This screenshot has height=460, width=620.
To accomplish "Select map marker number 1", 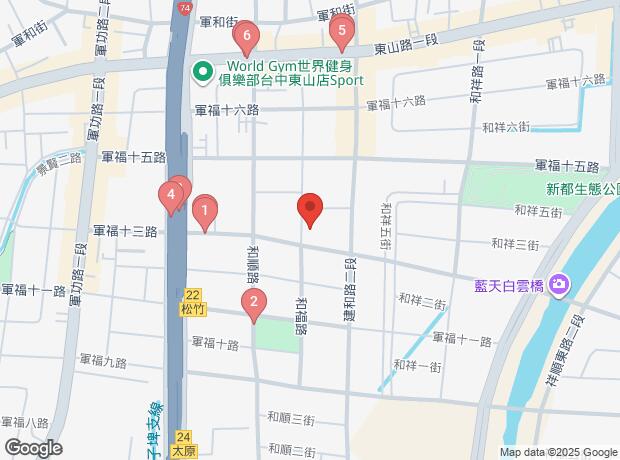I will coord(204,211).
